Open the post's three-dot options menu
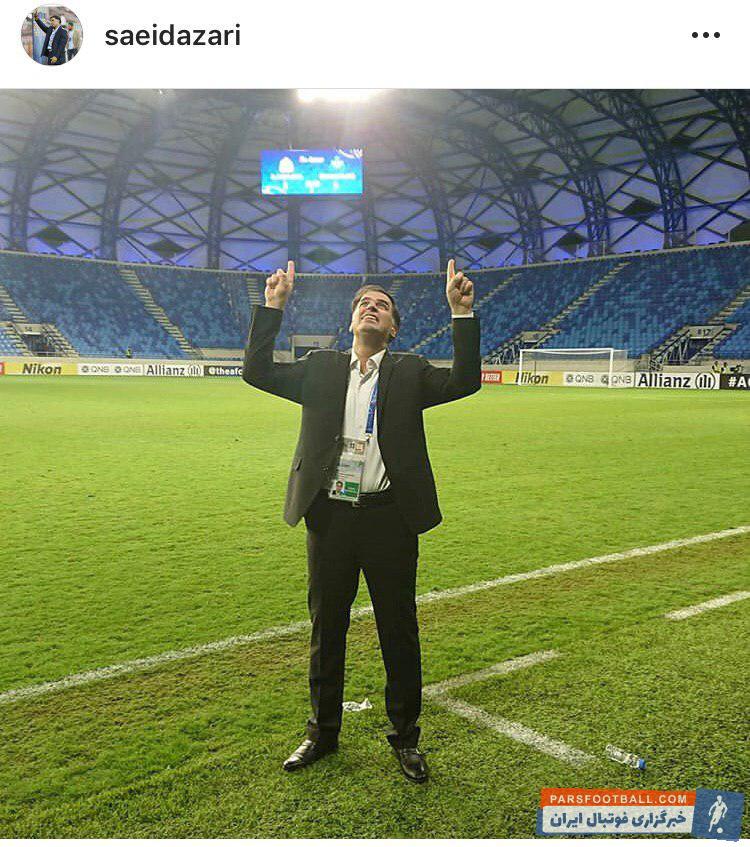Viewport: 750px width, 847px height. coord(705,36)
